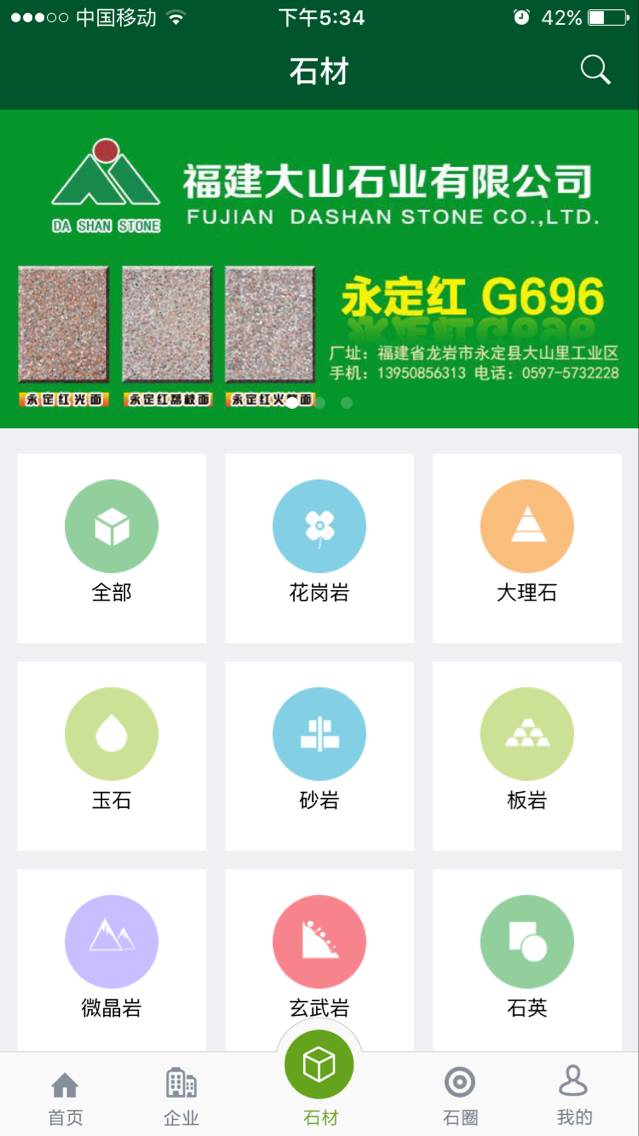639x1136 pixels.
Task: Select the 玄武岩 category tile
Action: click(319, 960)
